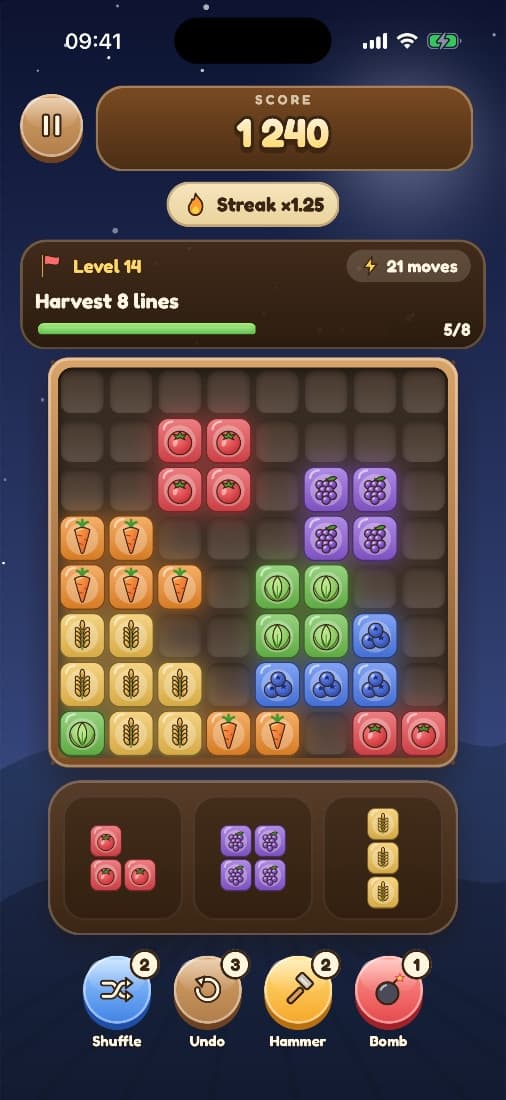Image resolution: width=506 pixels, height=1100 pixels.
Task: Select the red tomato L-shaped piece
Action: coord(123,858)
